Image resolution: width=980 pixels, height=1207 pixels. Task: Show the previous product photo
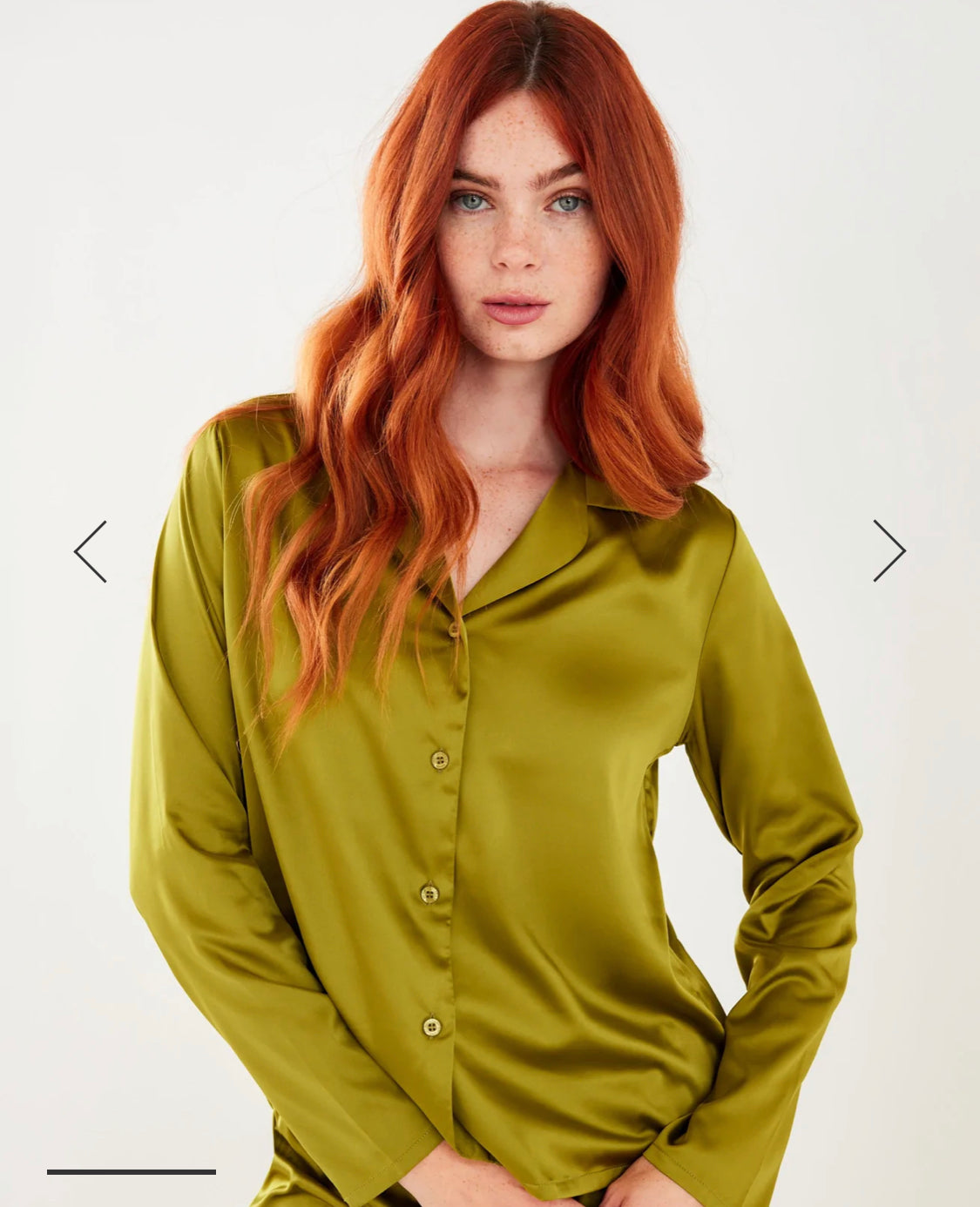[x=91, y=551]
